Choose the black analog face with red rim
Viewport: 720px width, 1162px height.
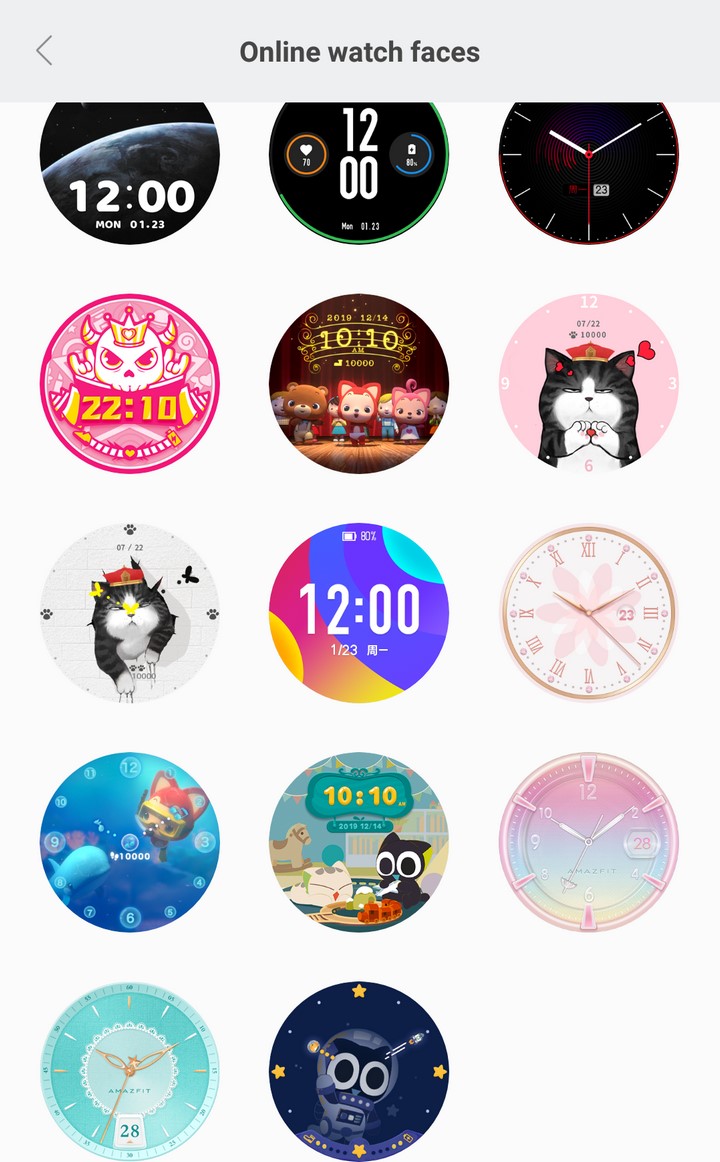[x=588, y=173]
